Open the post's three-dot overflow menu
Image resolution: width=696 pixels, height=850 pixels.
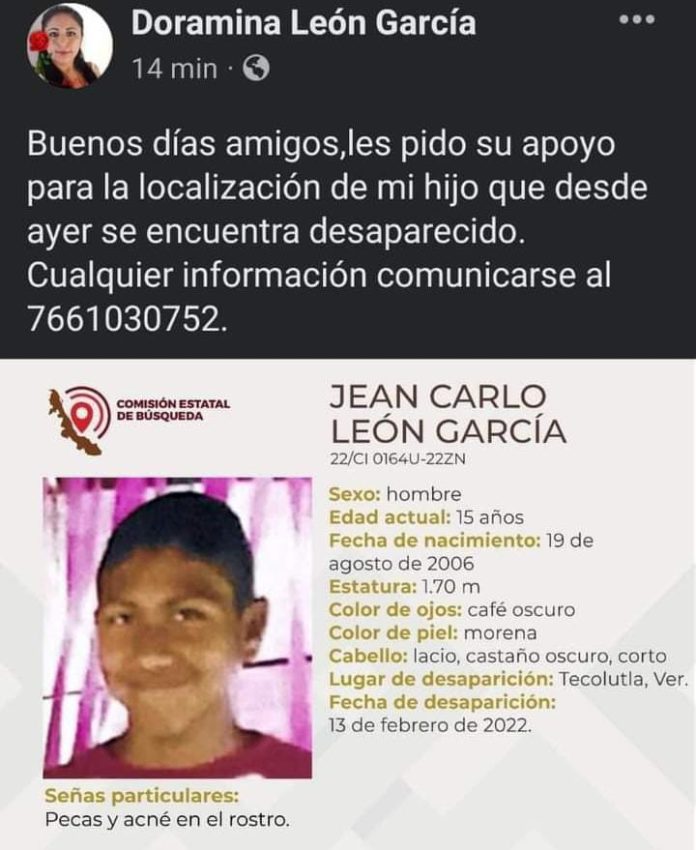click(636, 20)
